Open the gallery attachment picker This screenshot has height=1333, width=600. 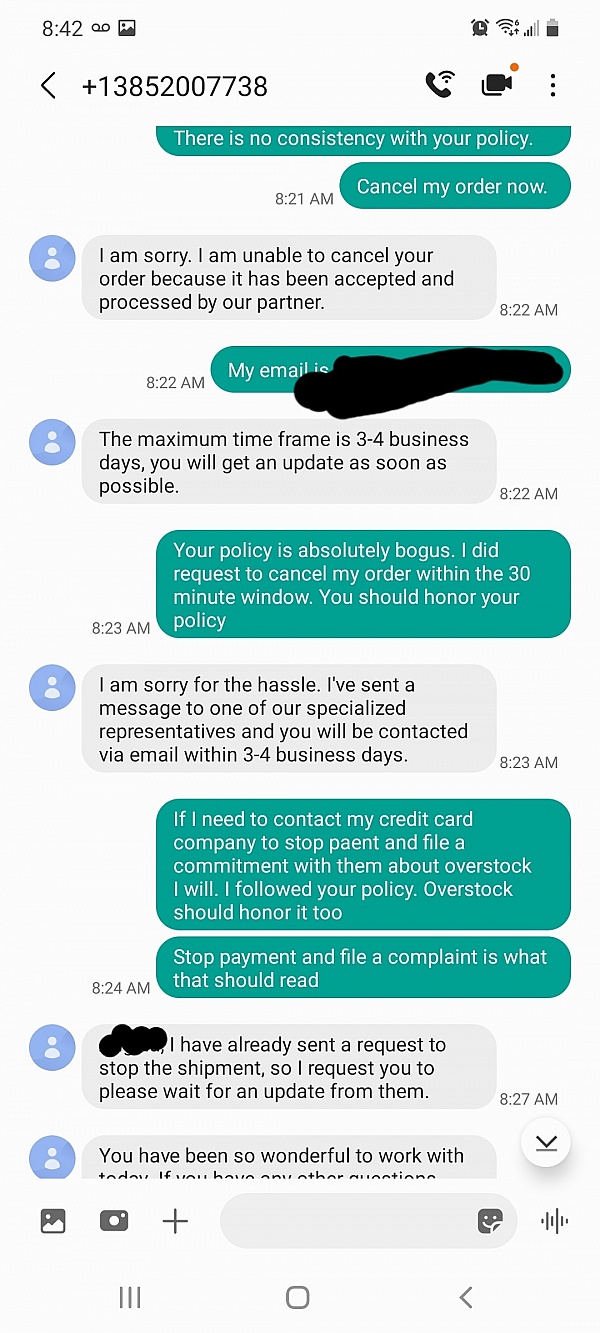53,1220
